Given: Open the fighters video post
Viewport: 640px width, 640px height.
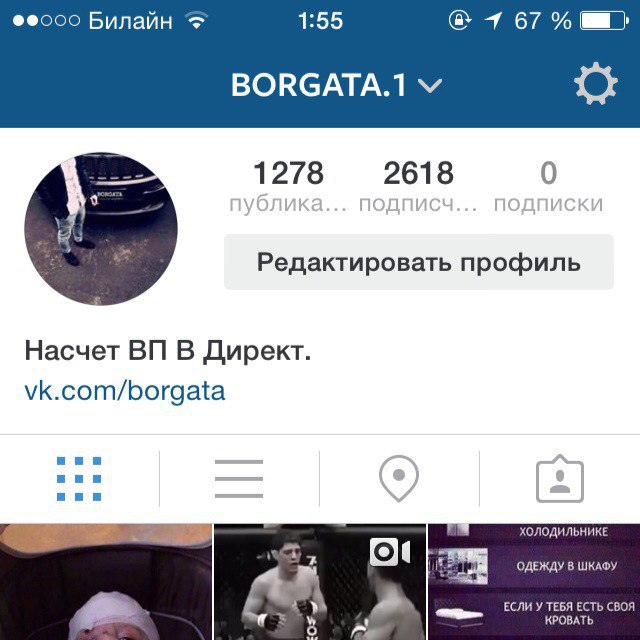Looking at the screenshot, I should point(319,582).
